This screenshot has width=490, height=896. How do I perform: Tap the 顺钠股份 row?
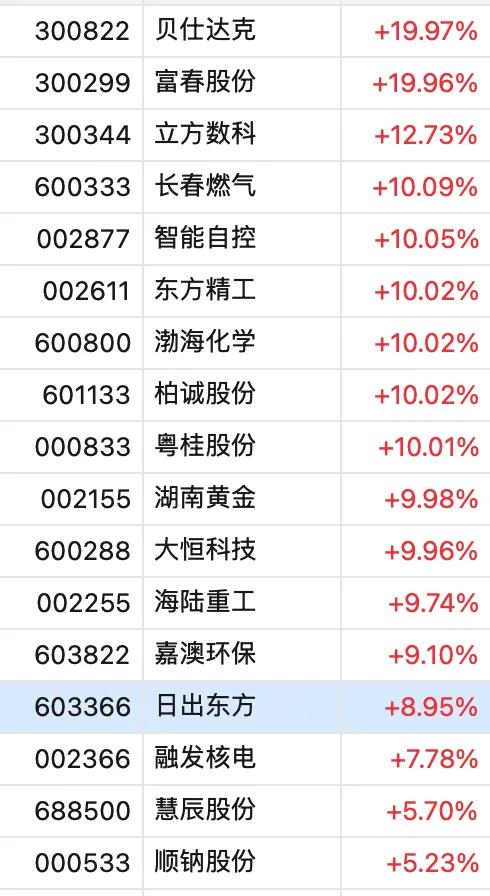tap(245, 863)
